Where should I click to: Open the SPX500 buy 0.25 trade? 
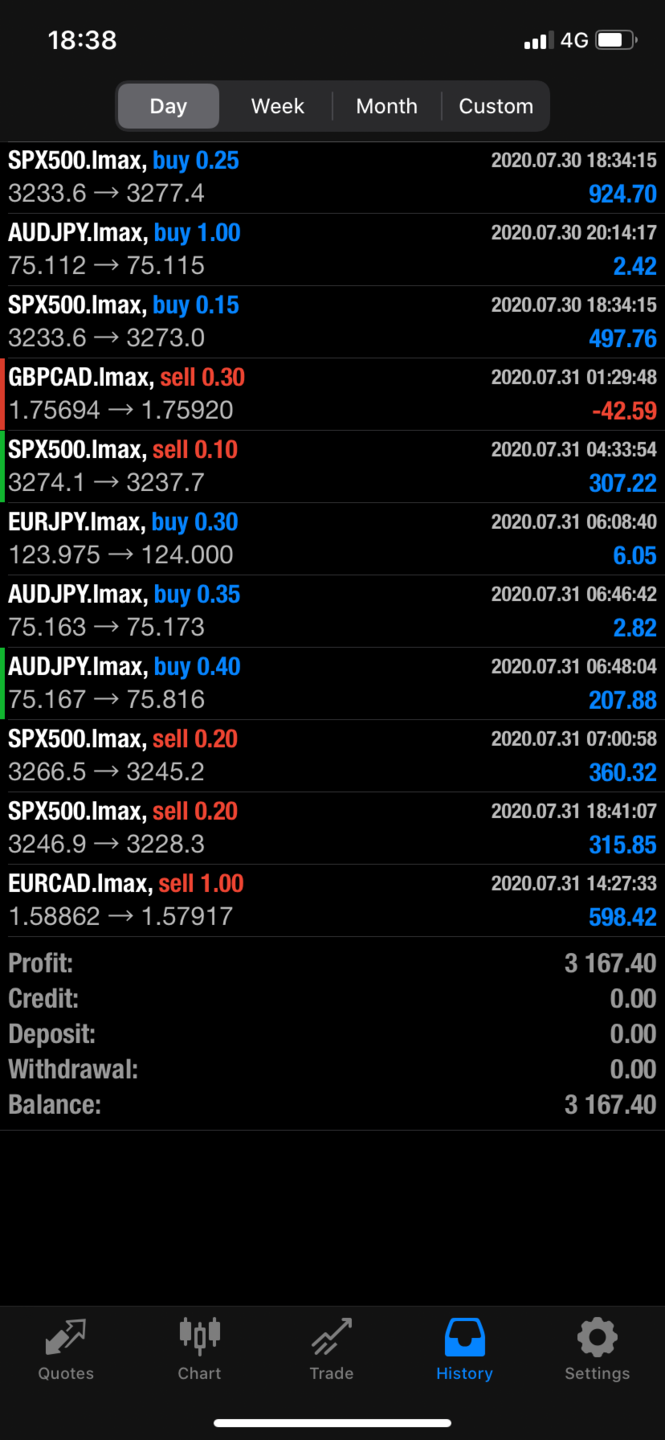[x=332, y=177]
